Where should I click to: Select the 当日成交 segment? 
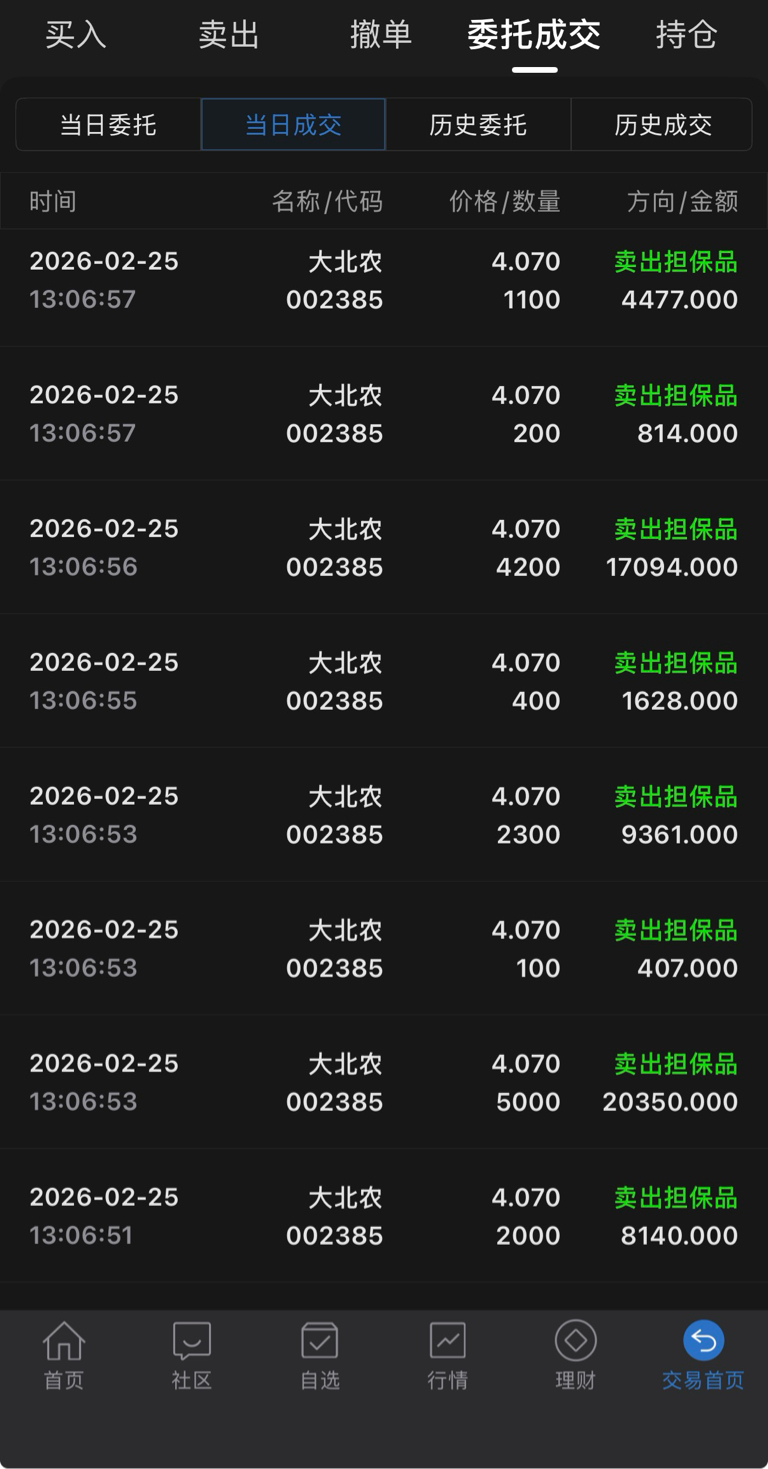[x=293, y=125]
